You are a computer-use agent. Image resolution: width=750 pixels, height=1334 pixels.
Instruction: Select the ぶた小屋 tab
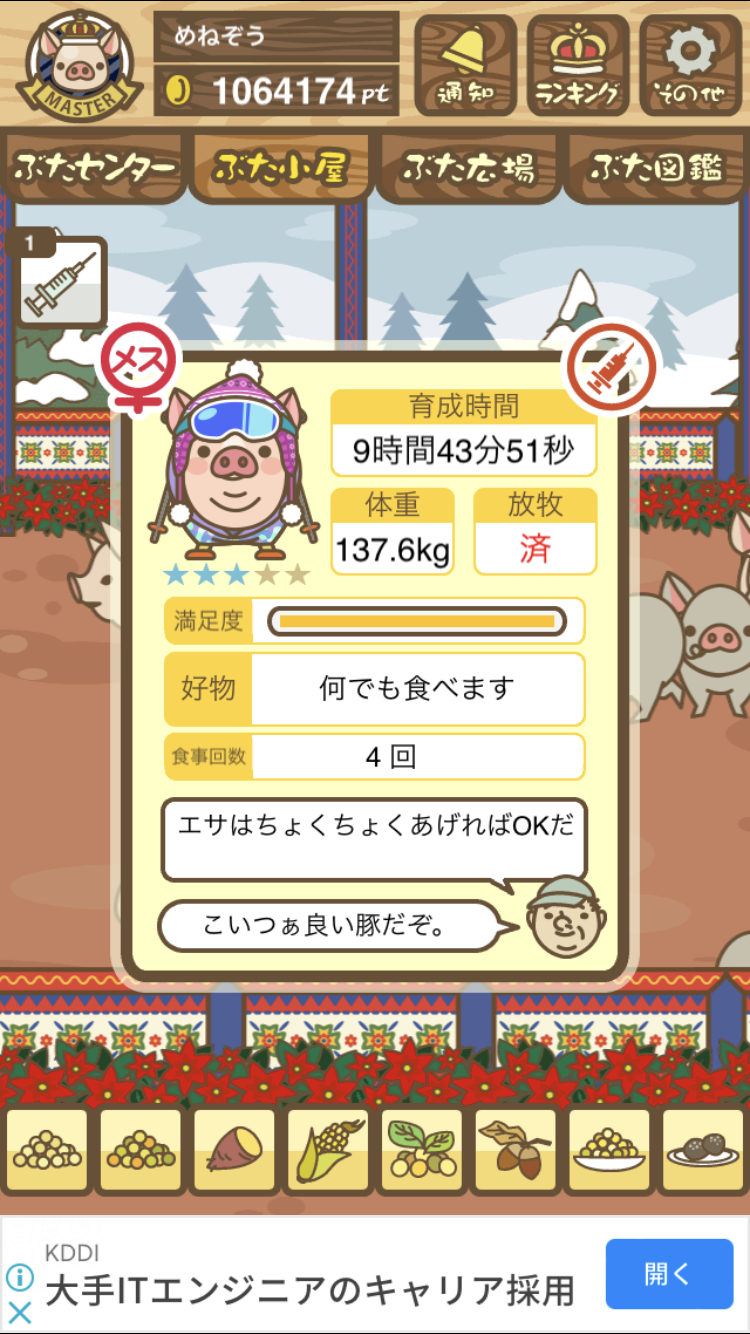[x=280, y=166]
